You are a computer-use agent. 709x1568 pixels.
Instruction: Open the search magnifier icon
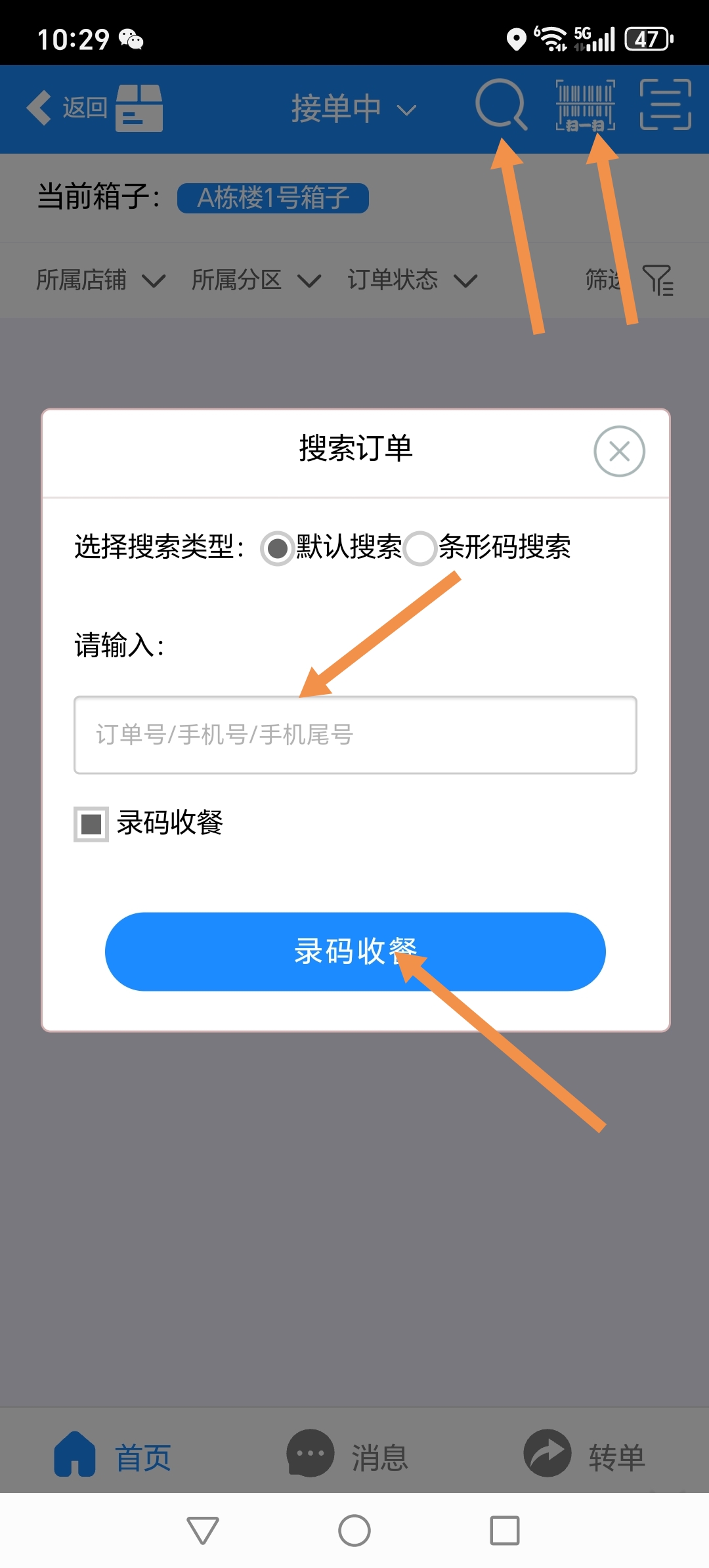tap(501, 105)
